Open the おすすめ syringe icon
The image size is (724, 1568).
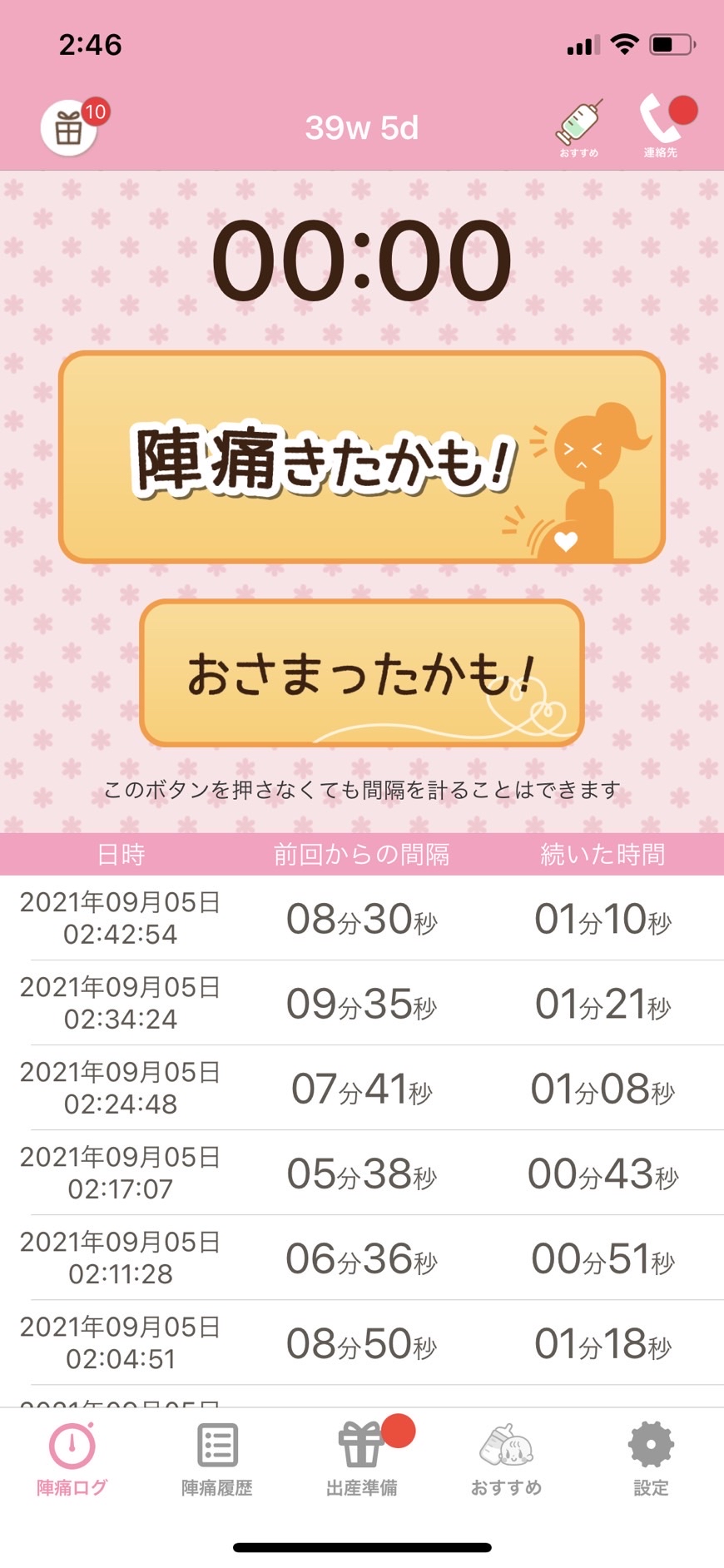578,127
